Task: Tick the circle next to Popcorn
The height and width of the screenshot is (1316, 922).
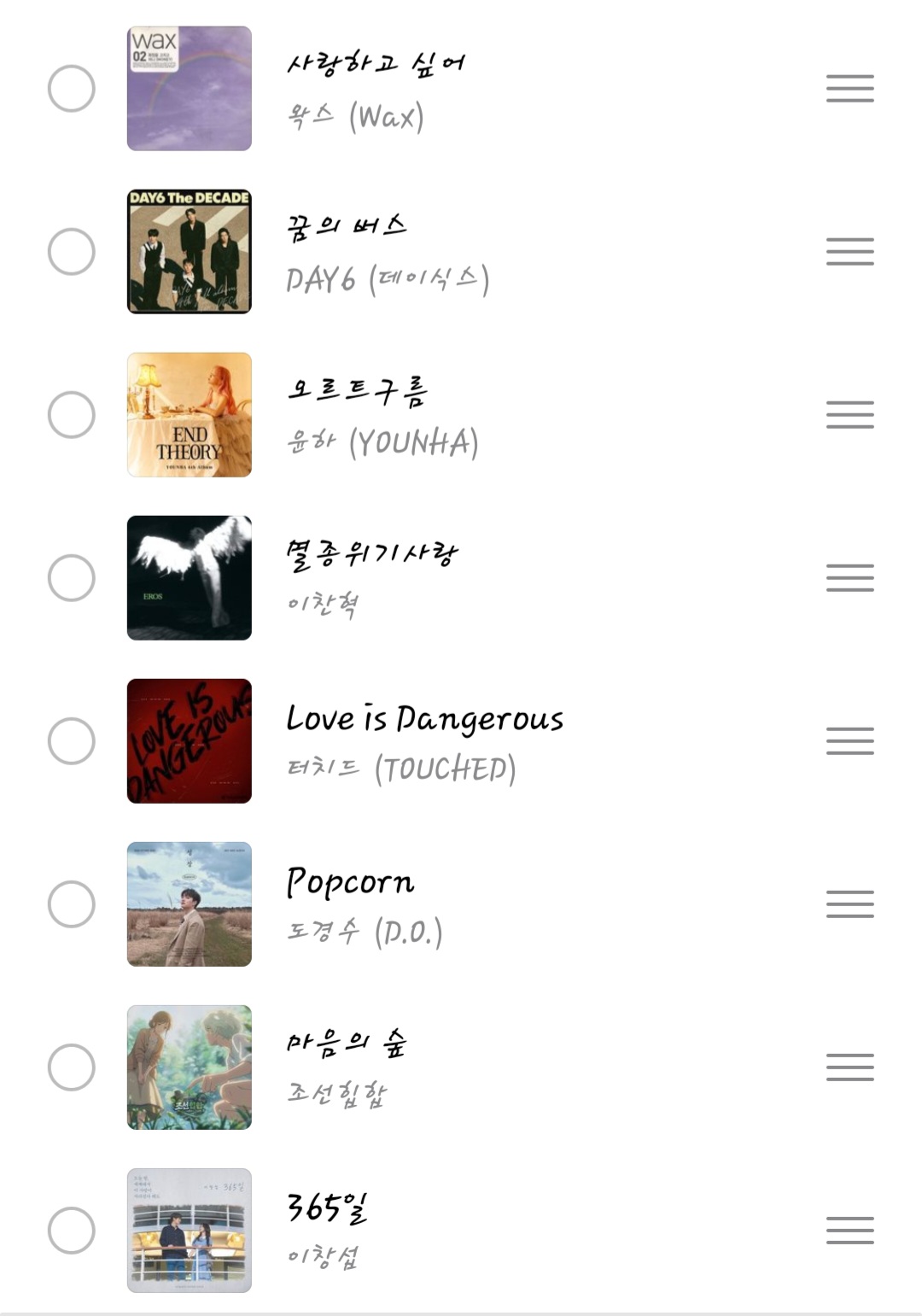Action: coord(72,904)
